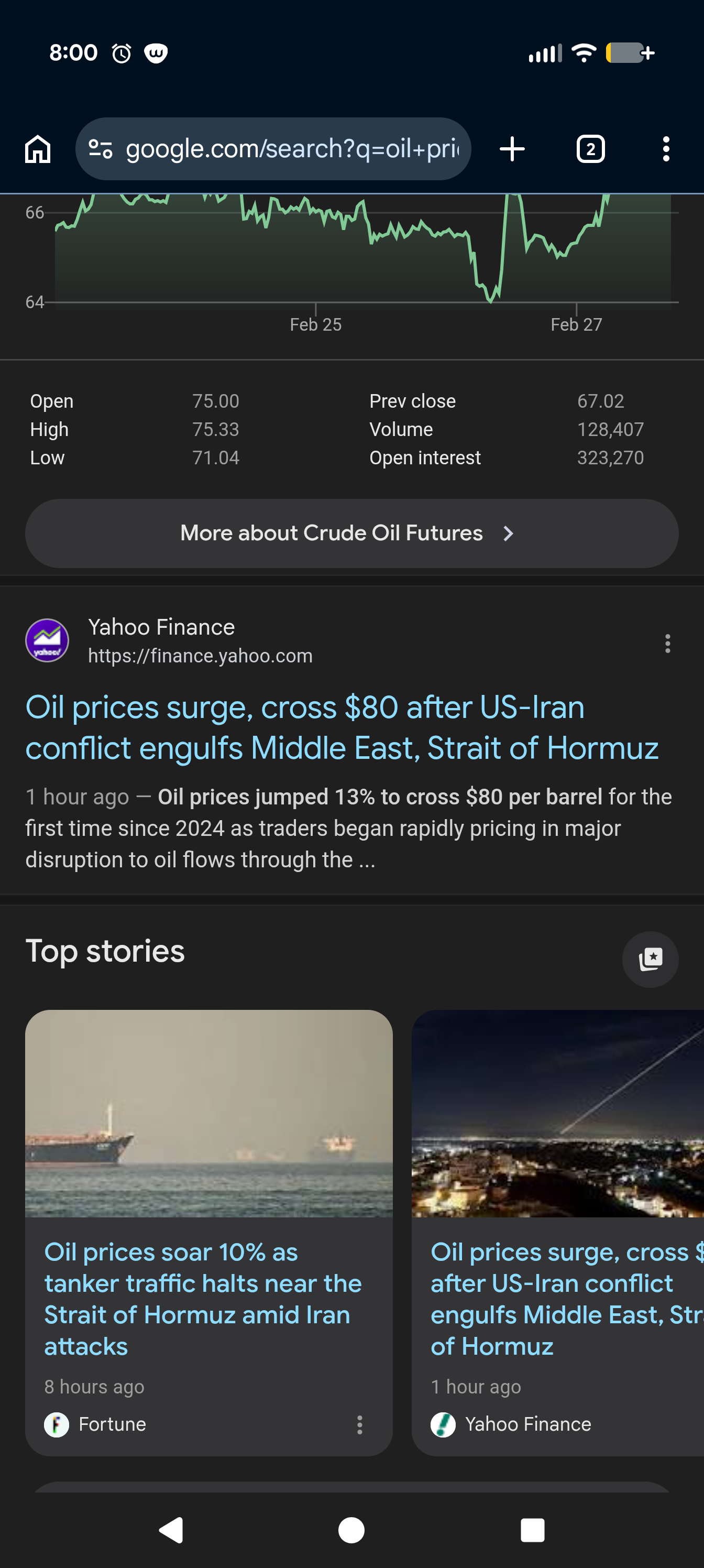Open Yahoo Finance oil prices surge result

(342, 727)
